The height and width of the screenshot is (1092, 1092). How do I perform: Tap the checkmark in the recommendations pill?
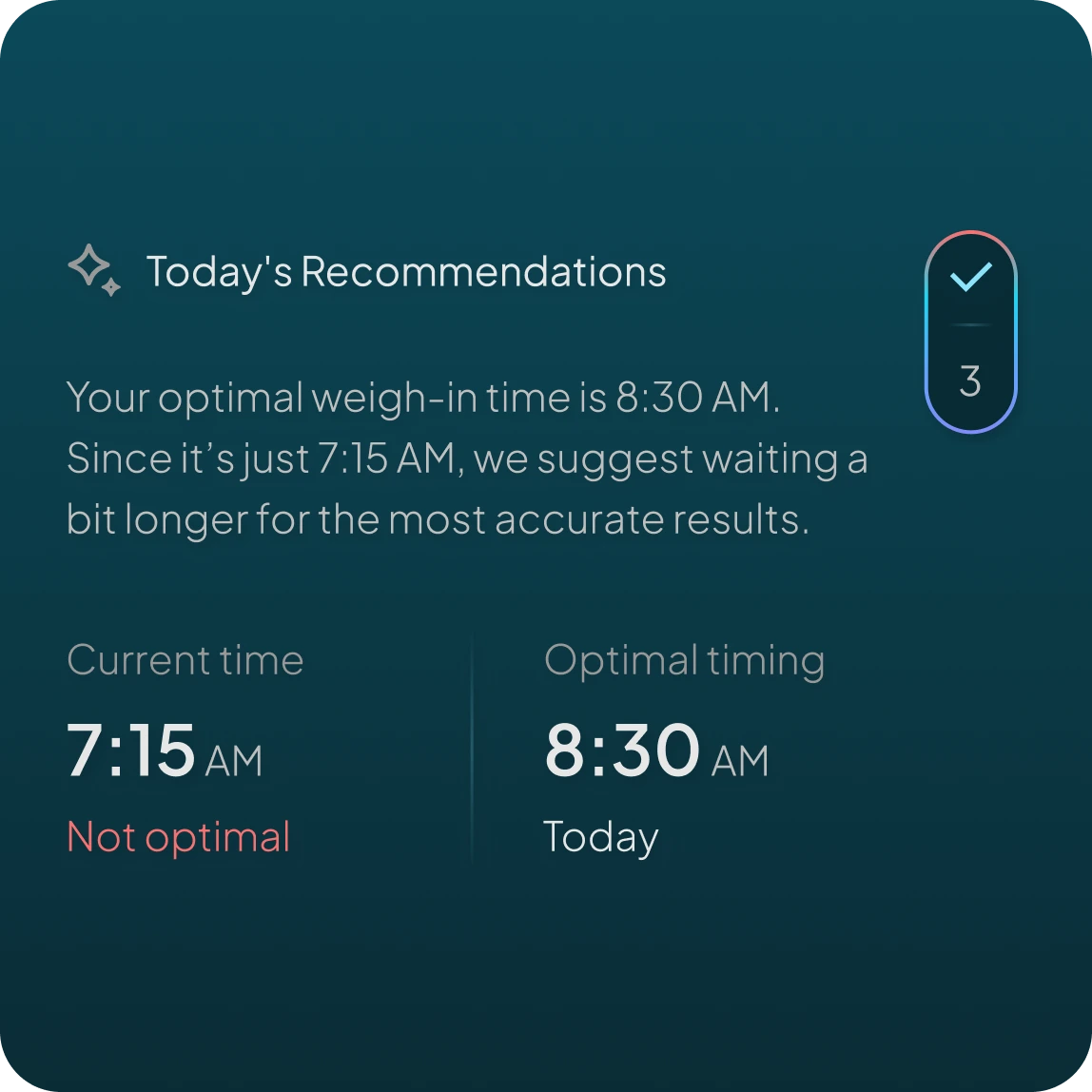click(970, 277)
